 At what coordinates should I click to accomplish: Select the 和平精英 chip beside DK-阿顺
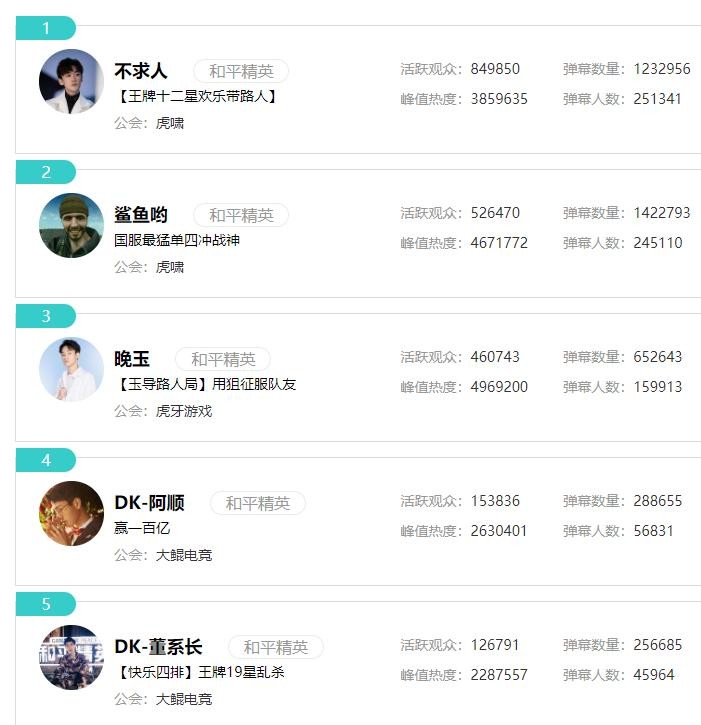coord(258,503)
